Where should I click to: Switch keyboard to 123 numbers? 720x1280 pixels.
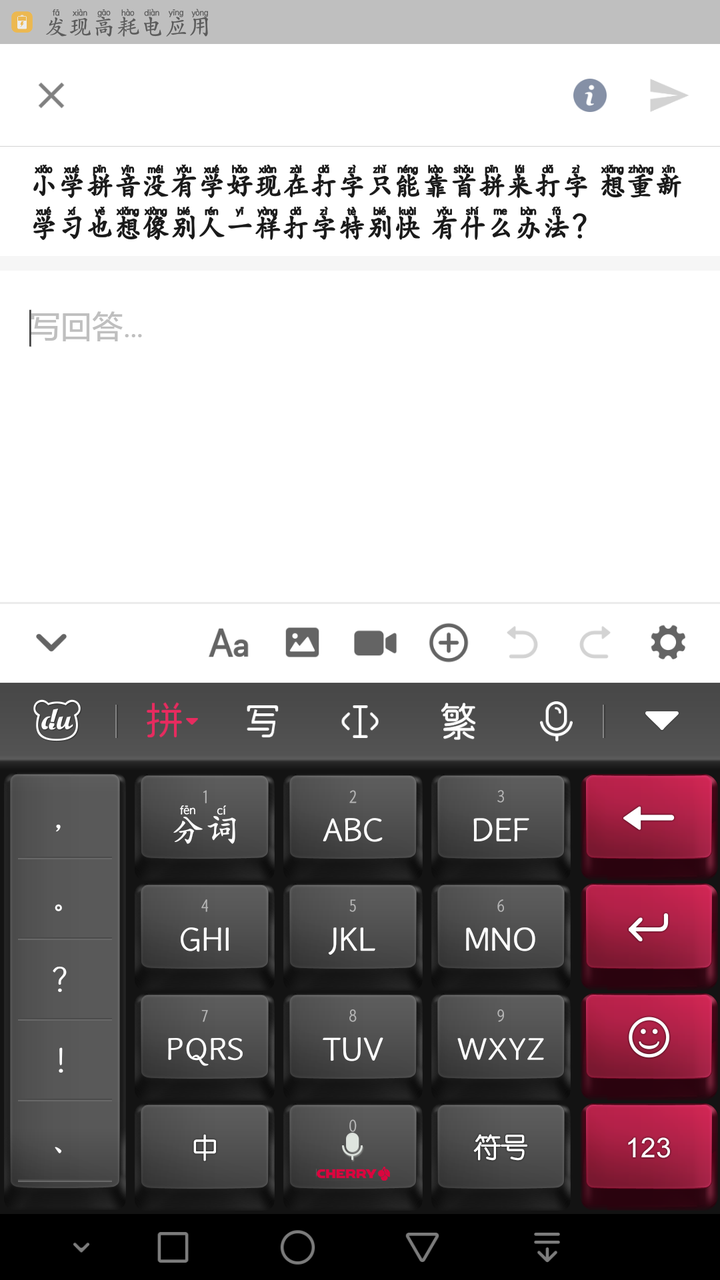[x=649, y=1147]
